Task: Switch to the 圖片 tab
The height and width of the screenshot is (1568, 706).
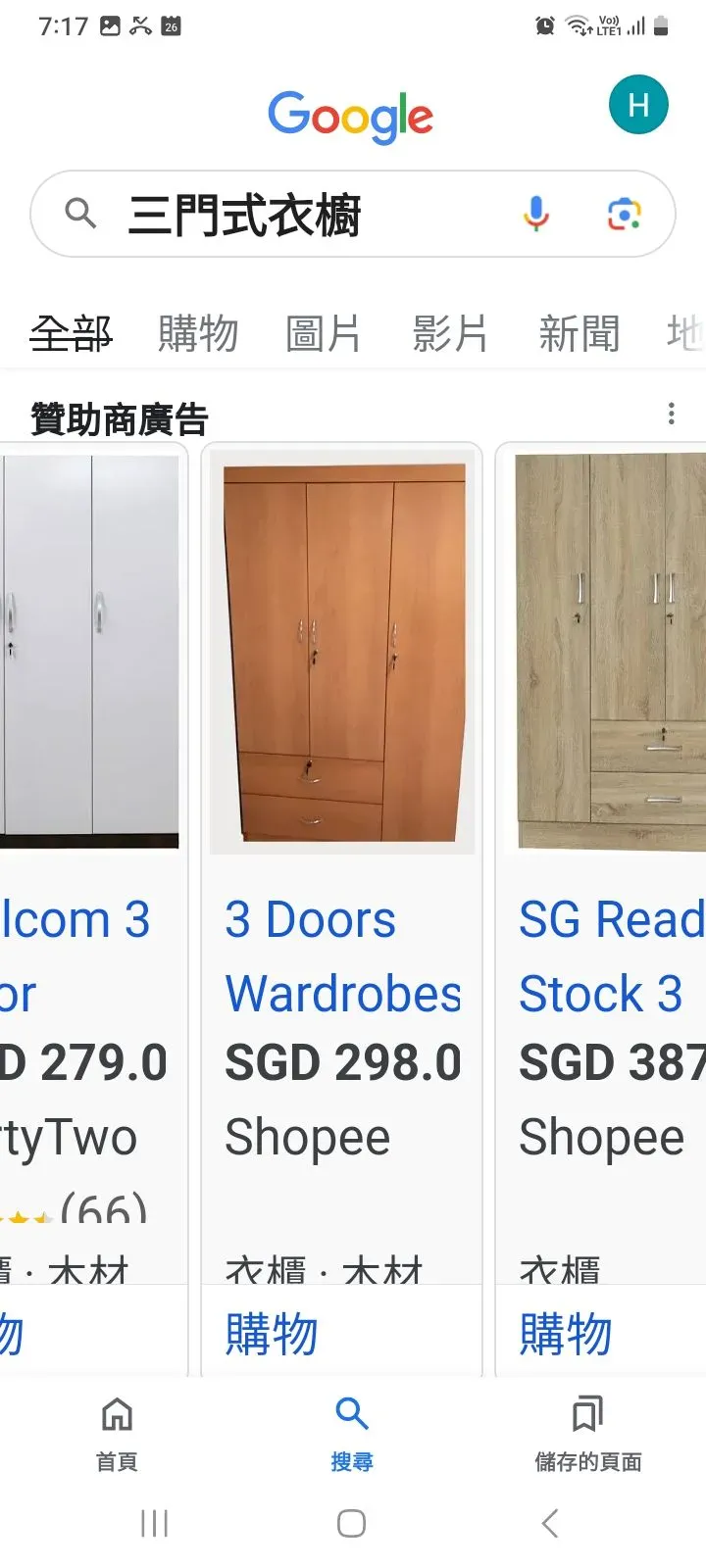Action: coord(324,334)
